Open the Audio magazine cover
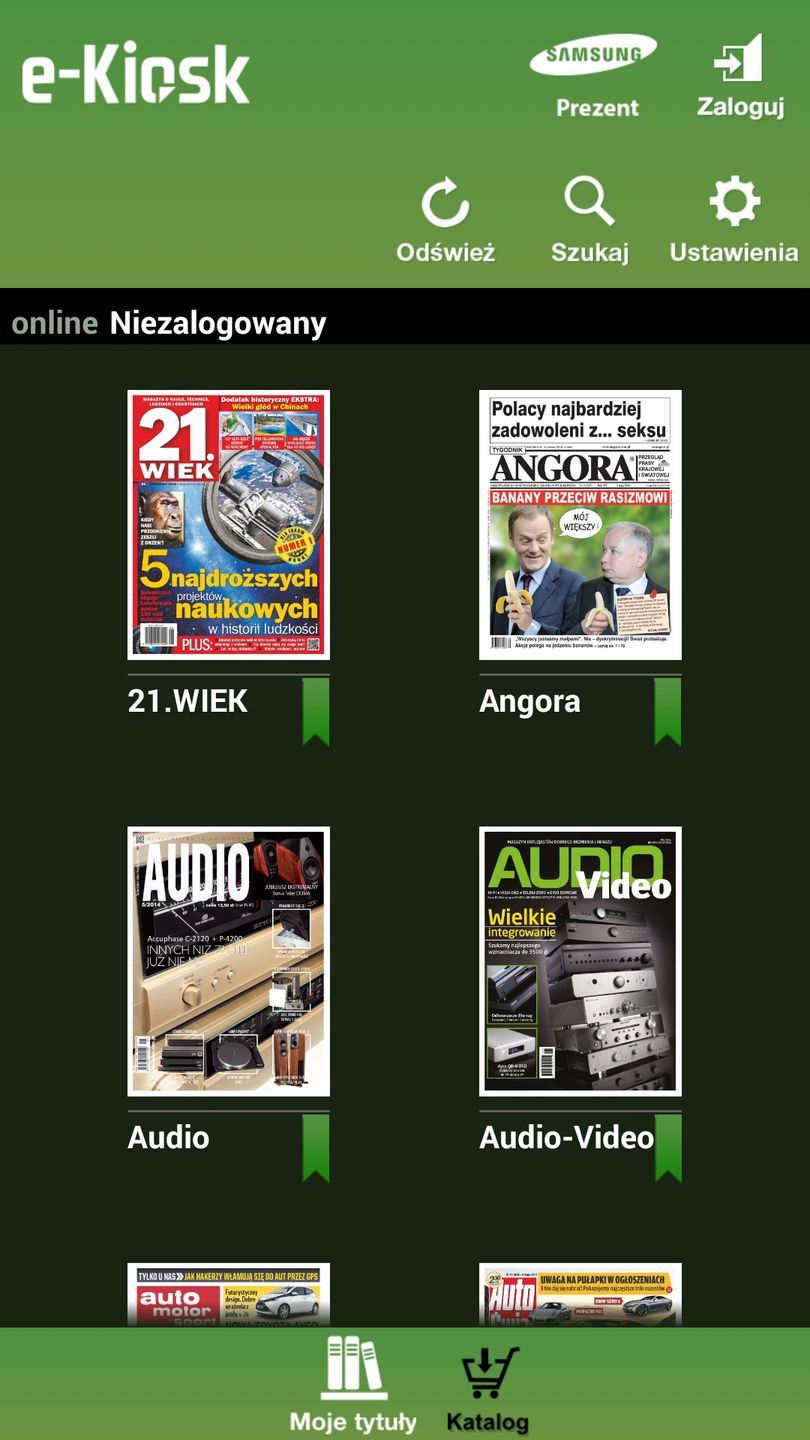The height and width of the screenshot is (1440, 810). 229,960
